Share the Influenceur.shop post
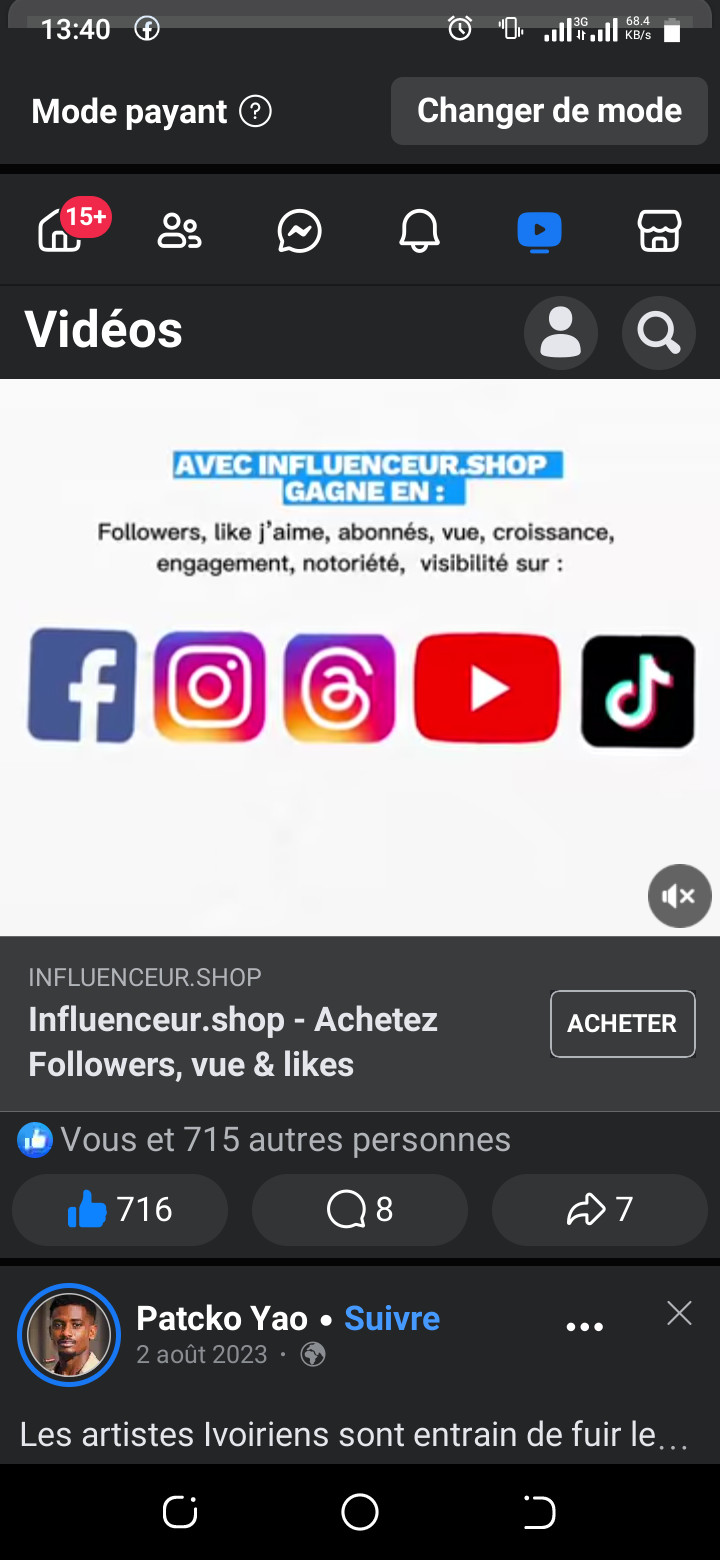The image size is (720, 1560). coord(600,1210)
